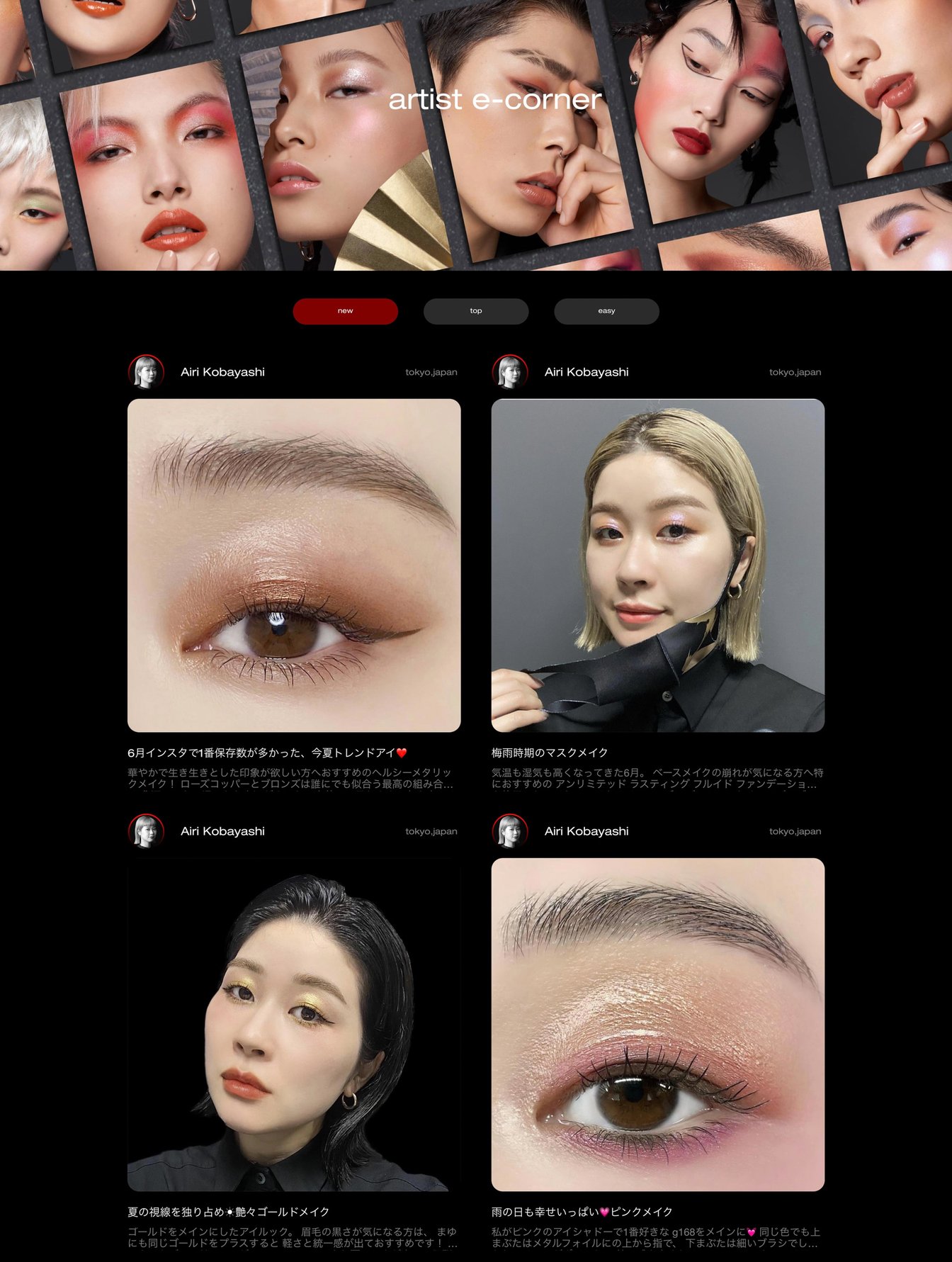Switch to the top tab
This screenshot has height=1262, width=952.
pos(475,311)
